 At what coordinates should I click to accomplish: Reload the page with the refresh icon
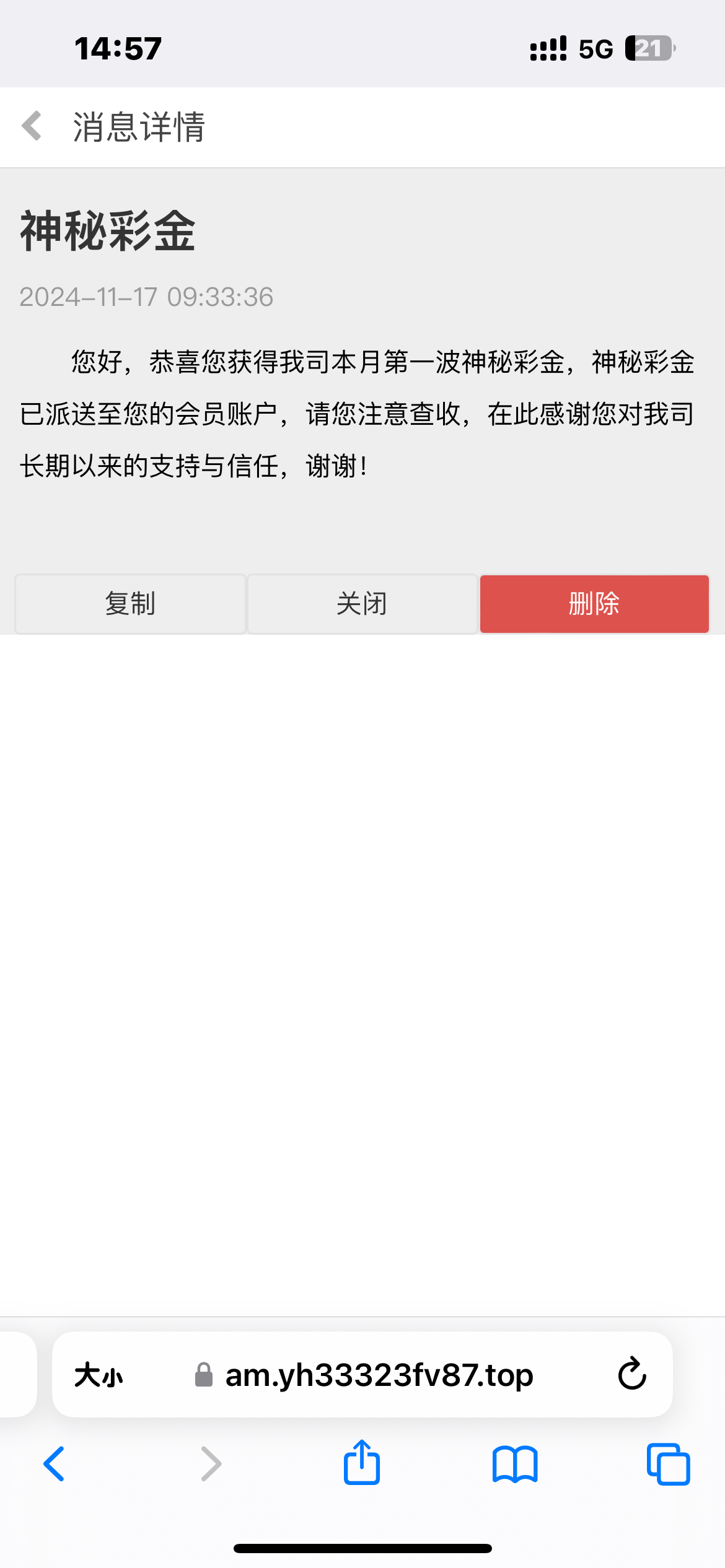point(632,1374)
